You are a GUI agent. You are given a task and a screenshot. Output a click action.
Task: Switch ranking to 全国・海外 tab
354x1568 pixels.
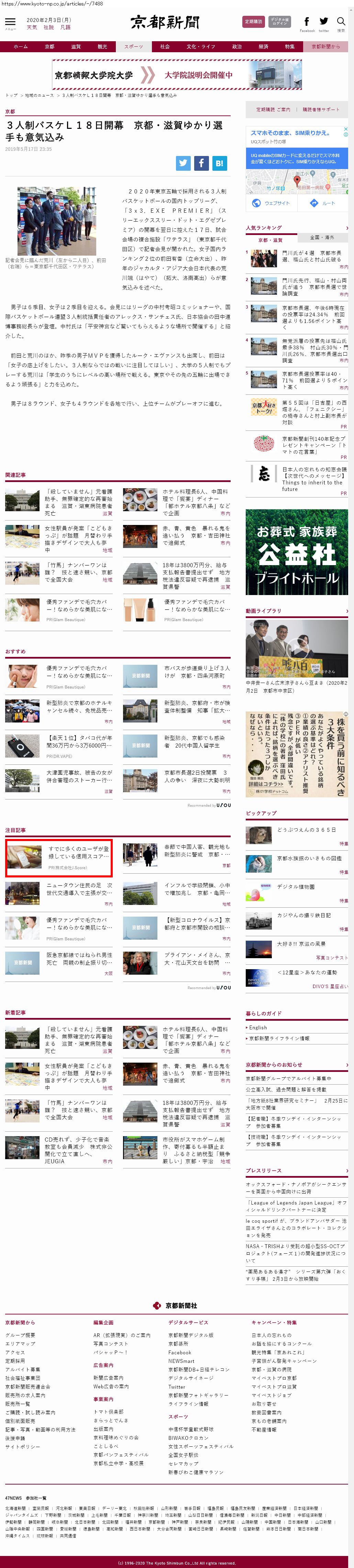pos(322,237)
